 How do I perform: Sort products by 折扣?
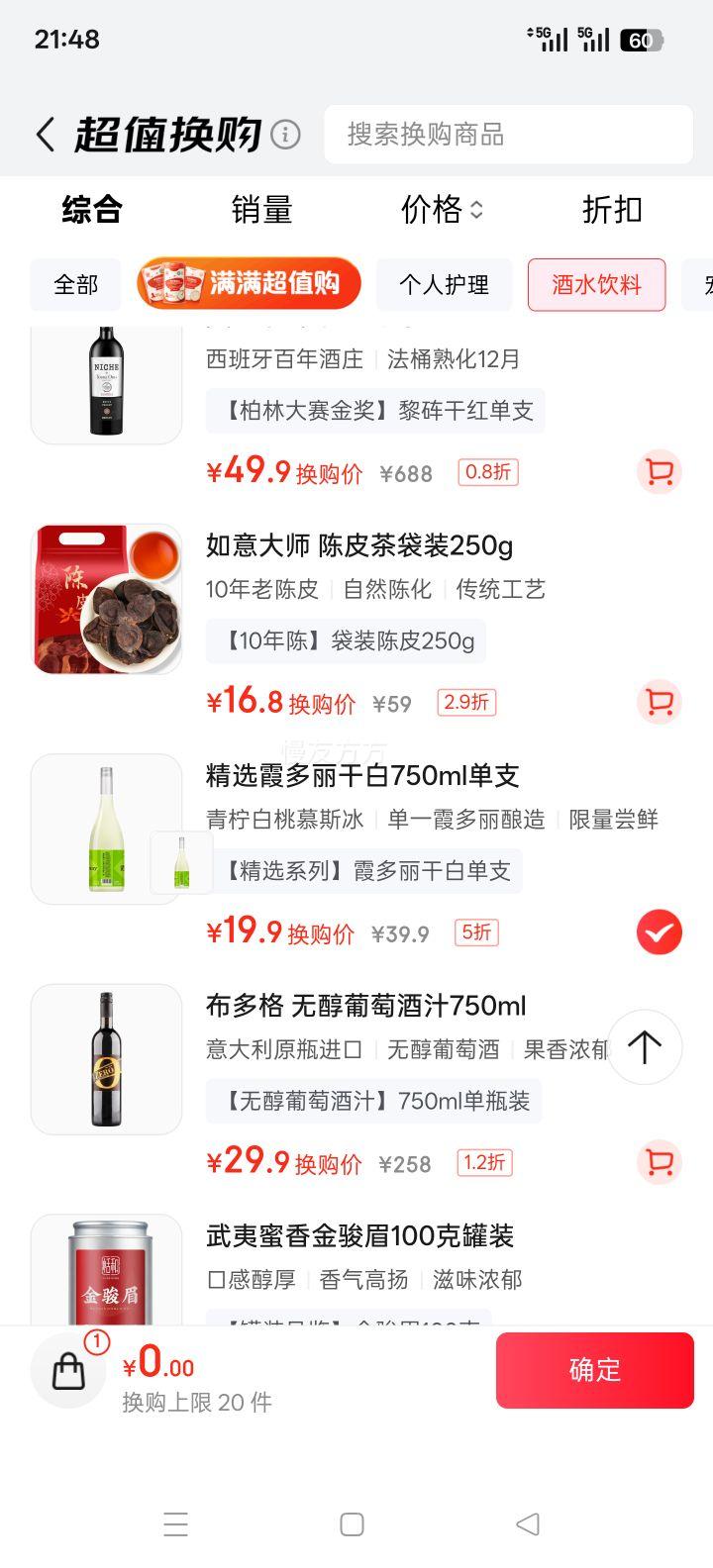612,210
